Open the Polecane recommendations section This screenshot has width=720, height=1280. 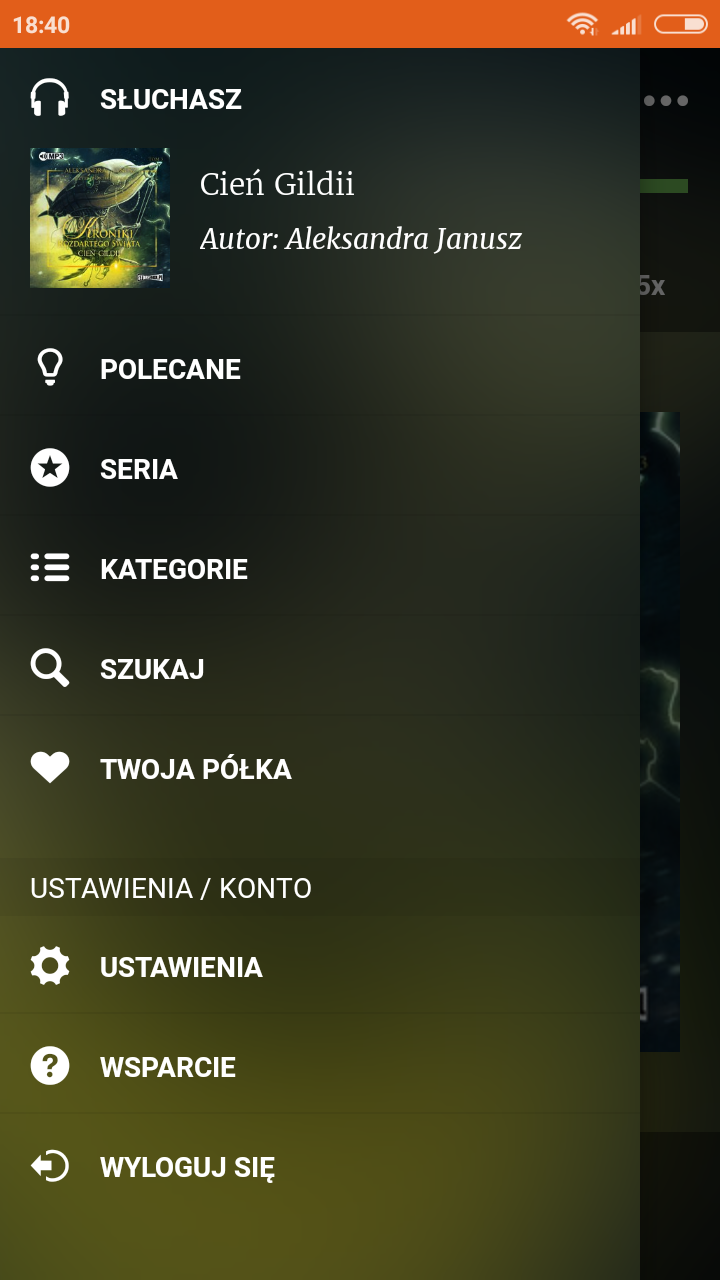click(x=170, y=369)
